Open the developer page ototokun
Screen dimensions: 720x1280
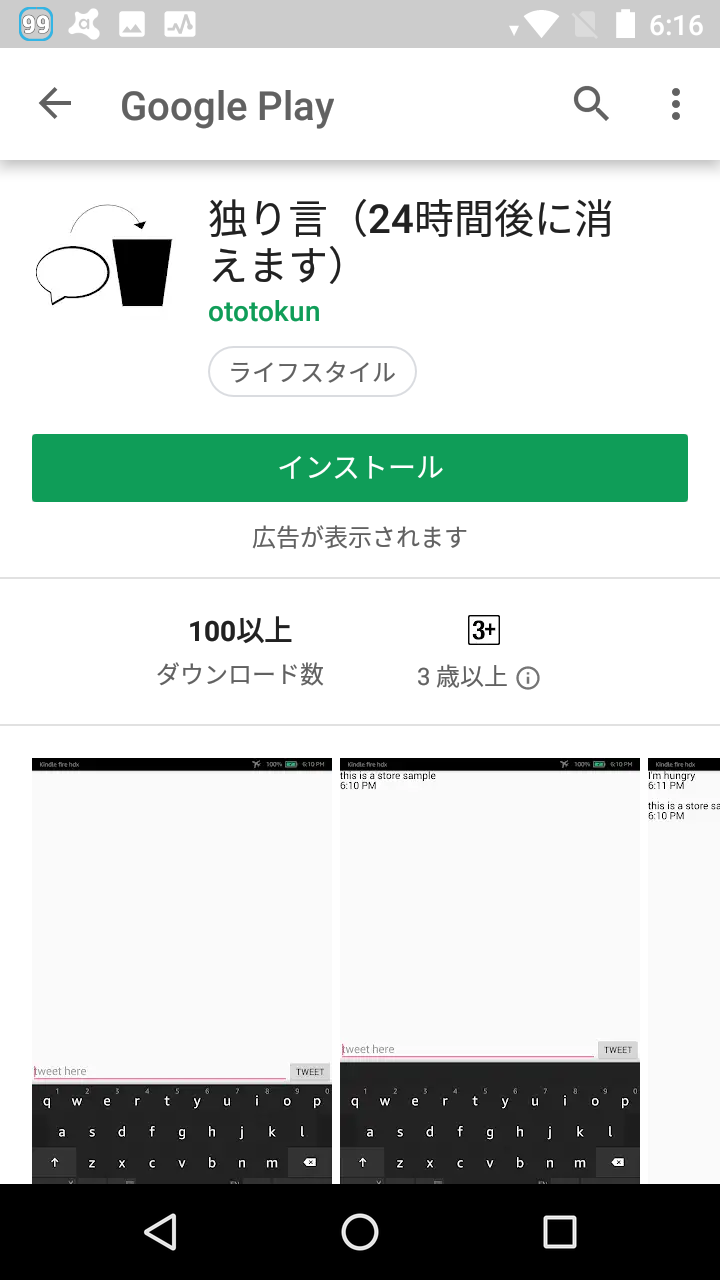[x=264, y=312]
